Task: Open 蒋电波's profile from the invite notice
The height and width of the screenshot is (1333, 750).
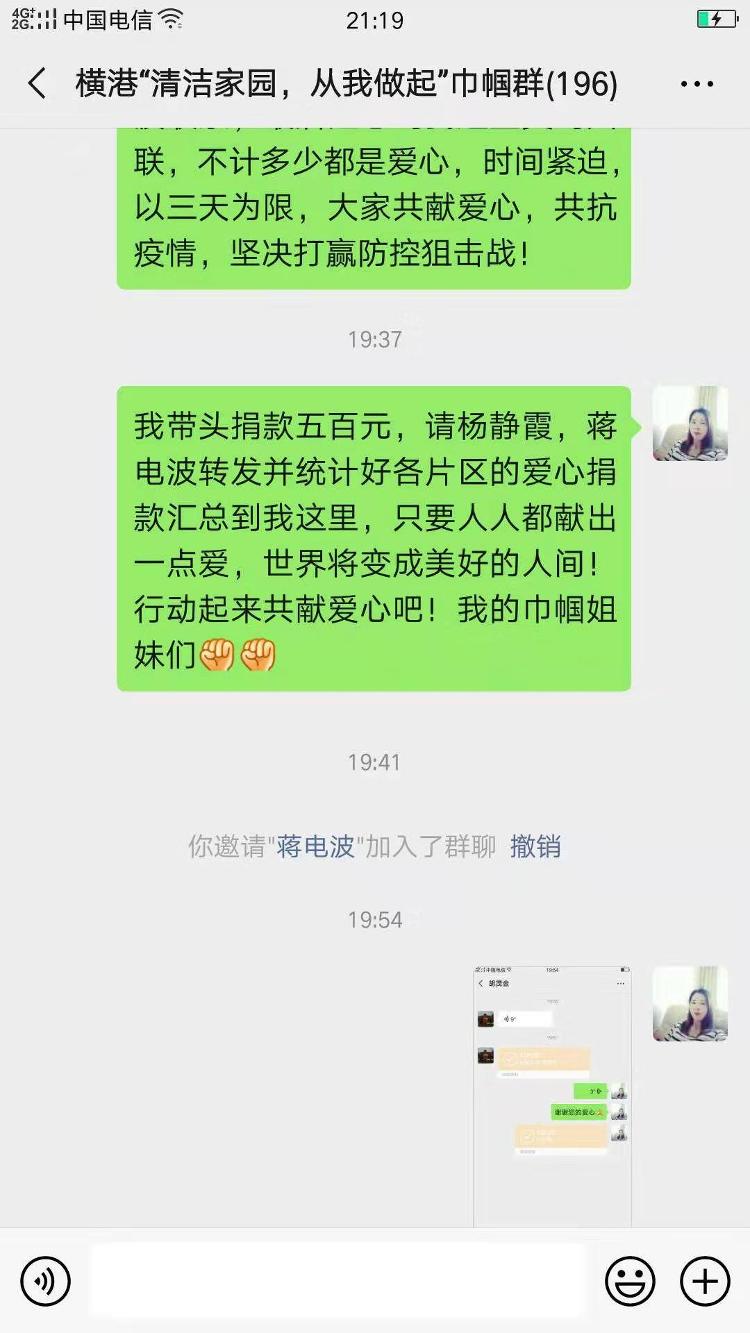Action: (316, 847)
